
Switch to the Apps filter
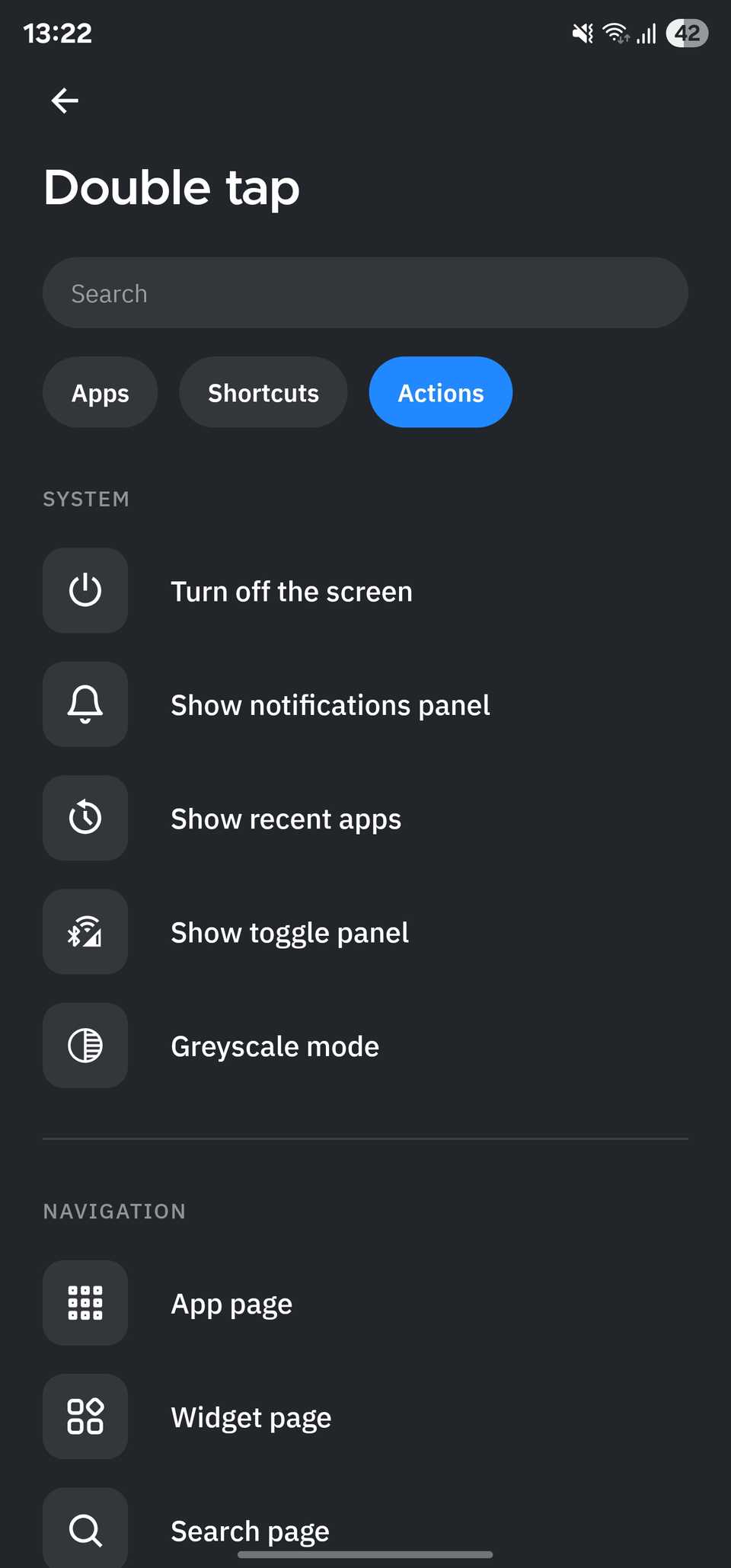[x=100, y=392]
